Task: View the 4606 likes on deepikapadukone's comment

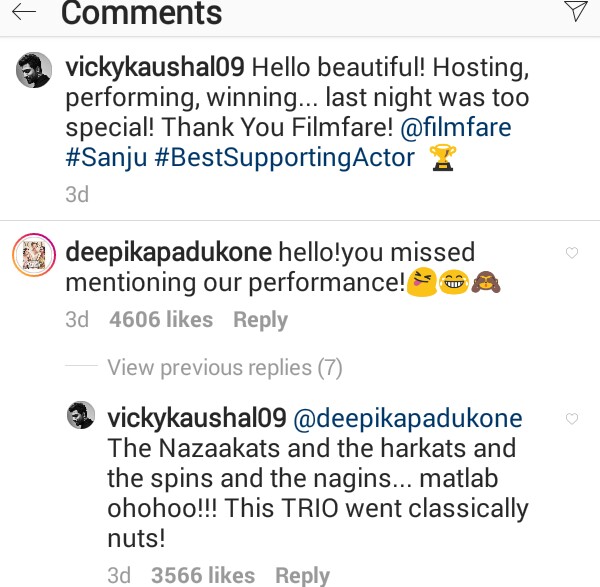Action: point(161,320)
